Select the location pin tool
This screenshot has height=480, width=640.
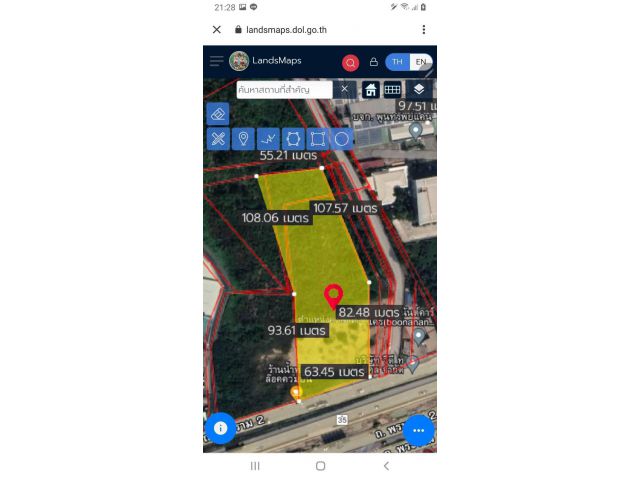click(242, 138)
